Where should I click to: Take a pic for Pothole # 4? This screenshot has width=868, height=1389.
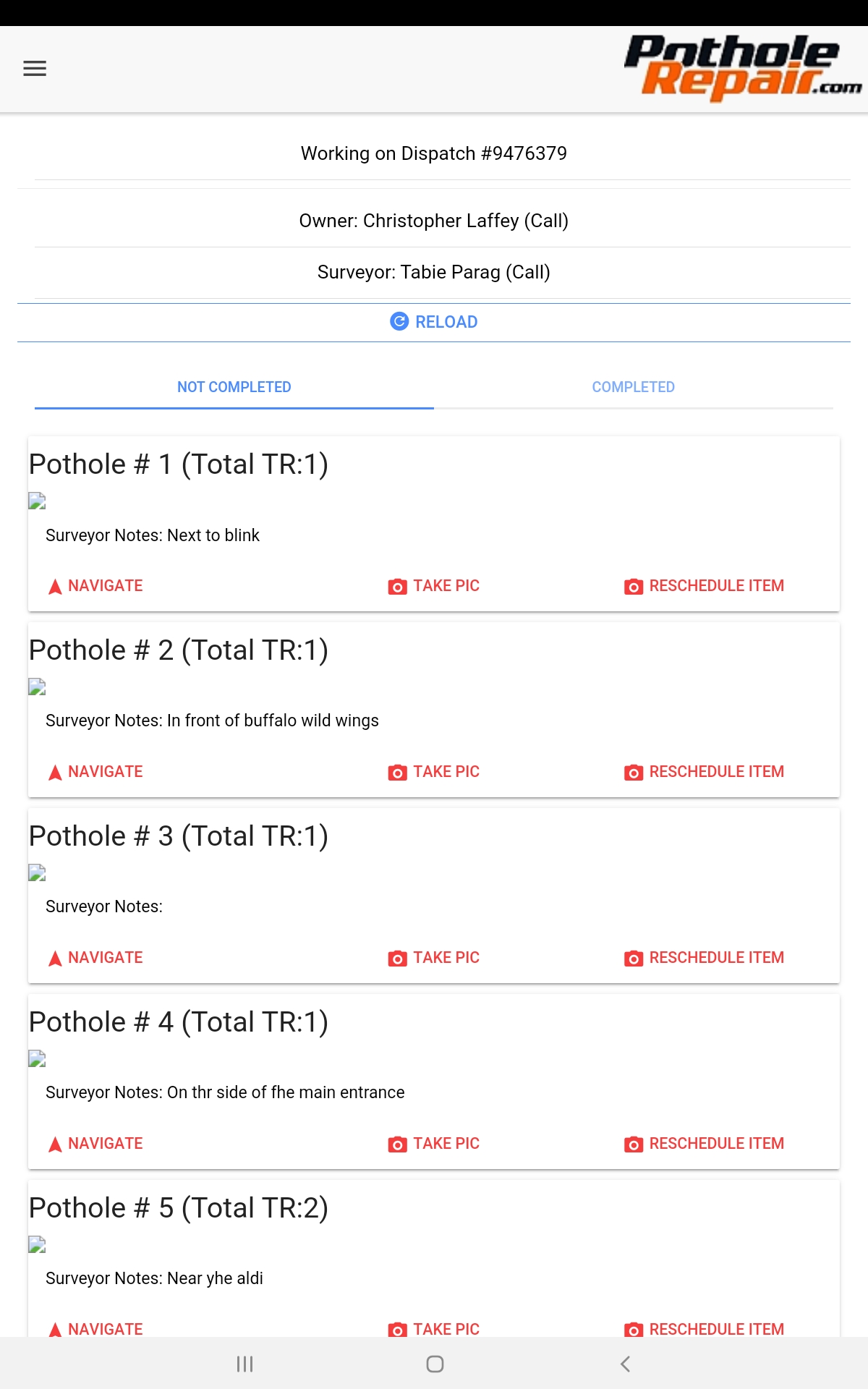(x=433, y=1144)
